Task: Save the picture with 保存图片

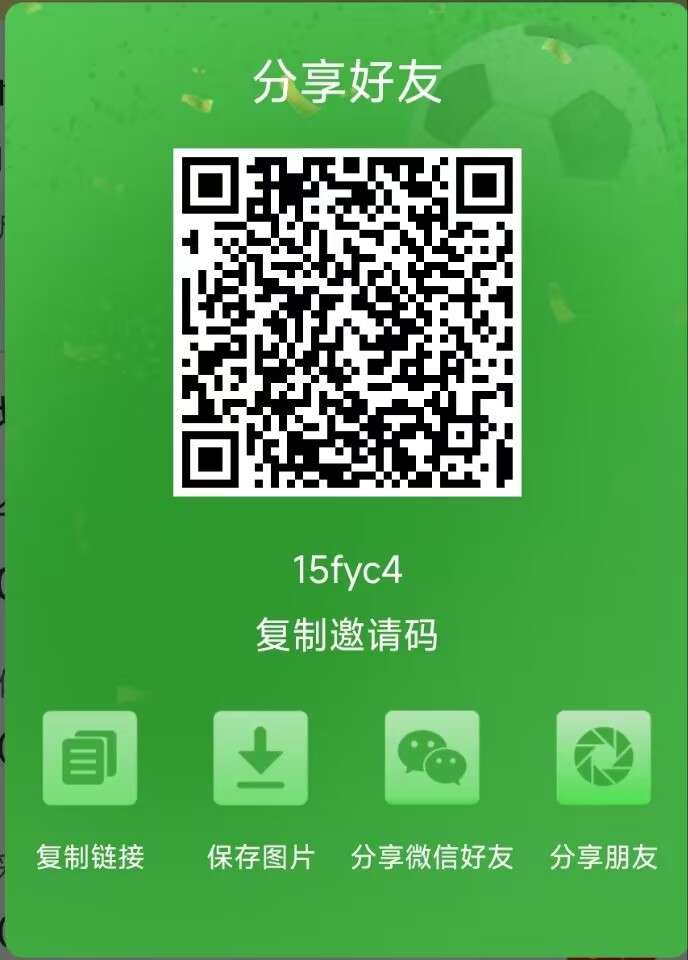Action: pyautogui.click(x=261, y=758)
